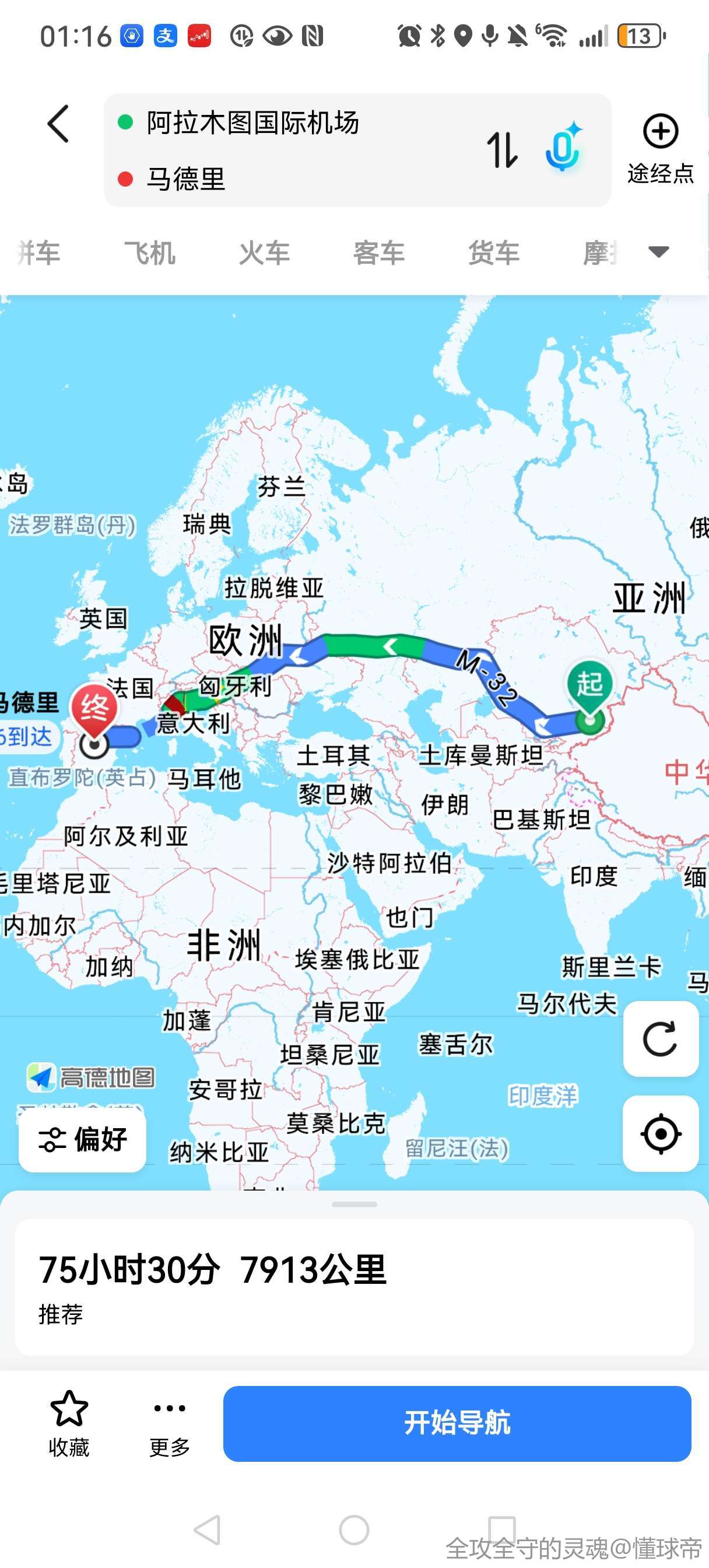The height and width of the screenshot is (1568, 709).
Task: Center the map on my location
Action: 660,1133
